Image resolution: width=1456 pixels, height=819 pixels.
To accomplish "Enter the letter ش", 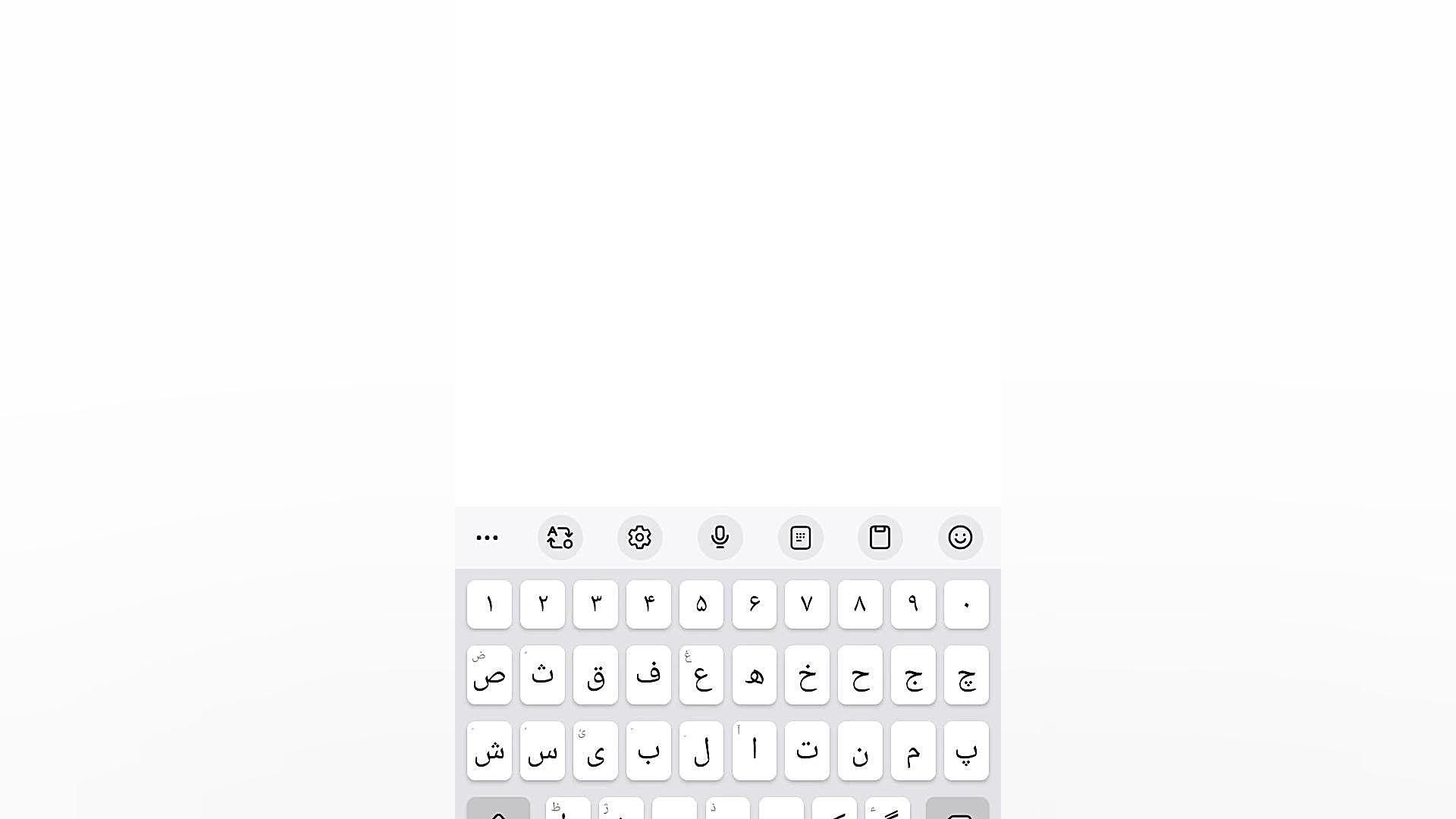I will click(x=489, y=751).
